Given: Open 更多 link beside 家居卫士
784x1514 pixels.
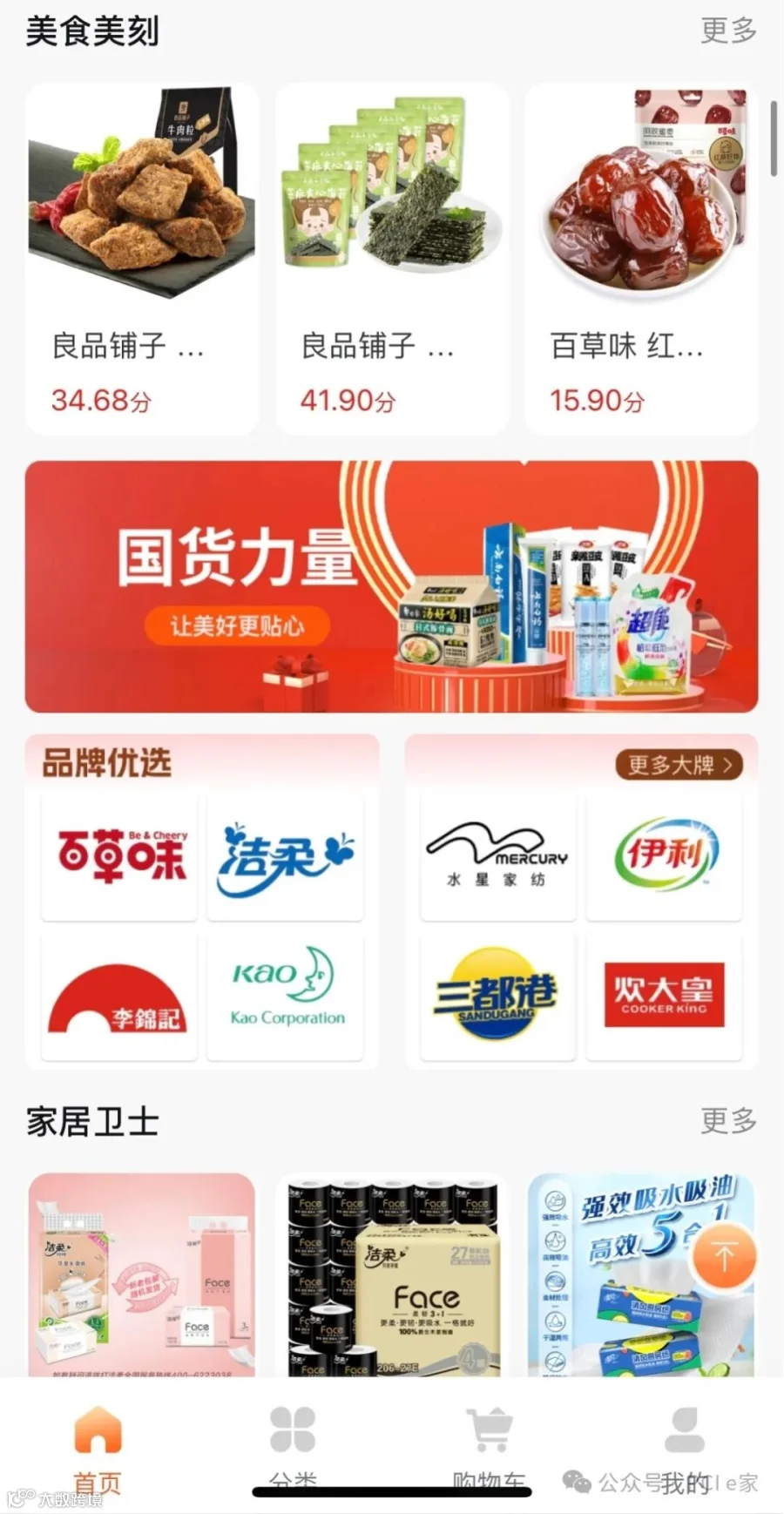Looking at the screenshot, I should pos(728,1120).
